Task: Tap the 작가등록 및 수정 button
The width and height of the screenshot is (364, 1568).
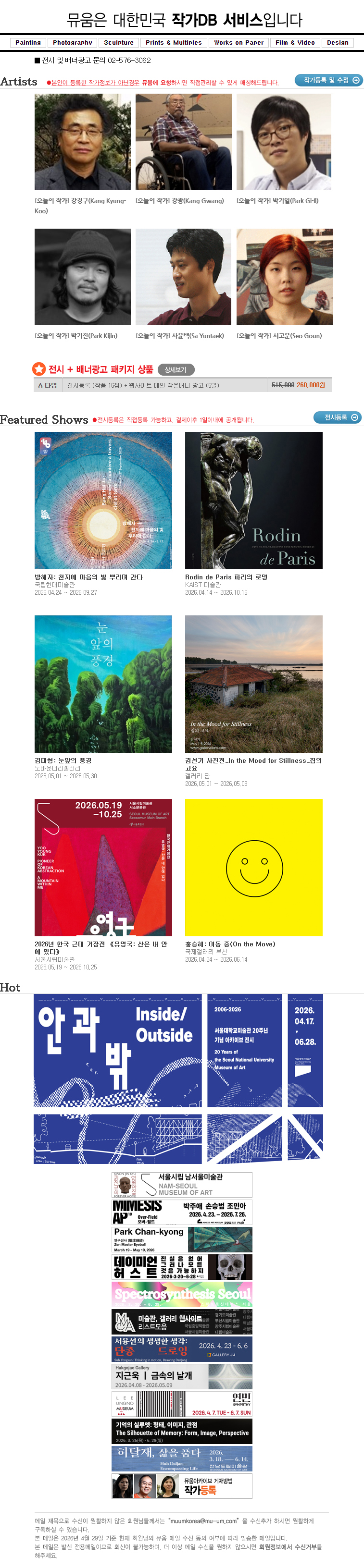Action: (x=328, y=80)
